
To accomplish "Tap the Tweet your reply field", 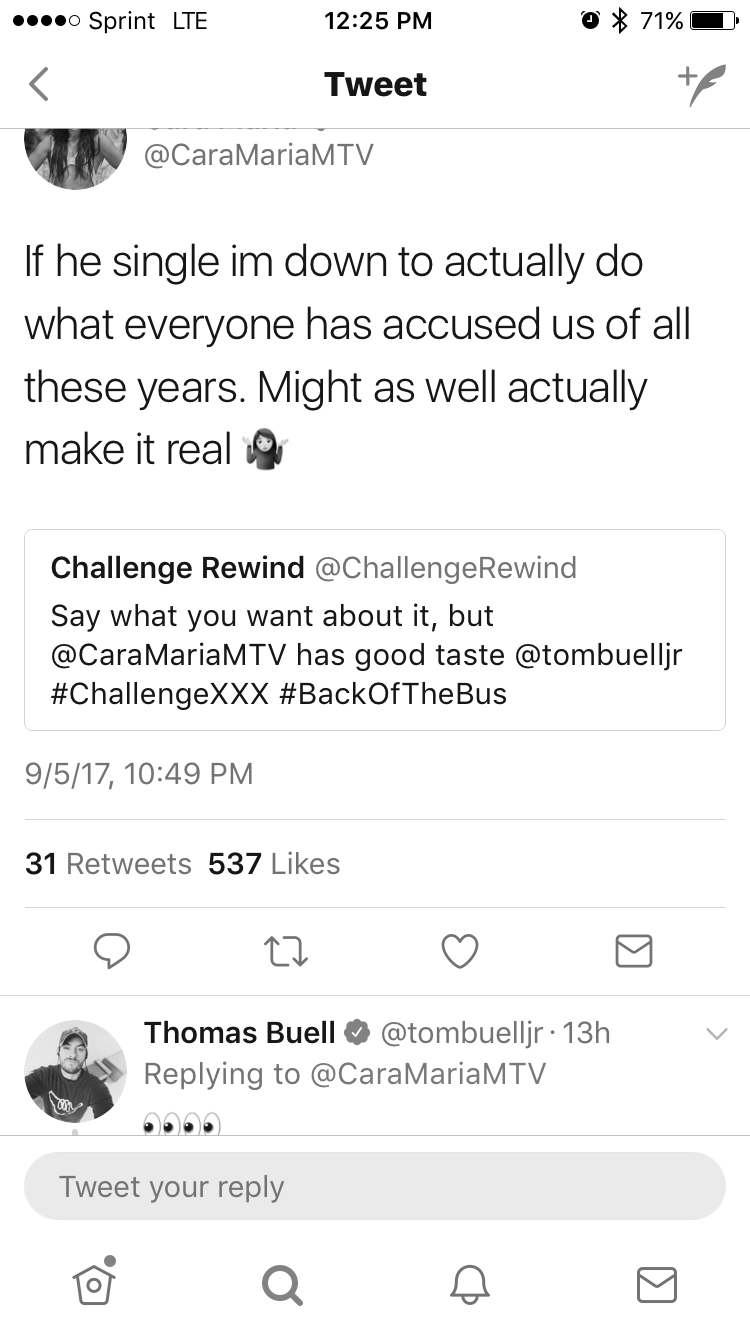I will [375, 1186].
